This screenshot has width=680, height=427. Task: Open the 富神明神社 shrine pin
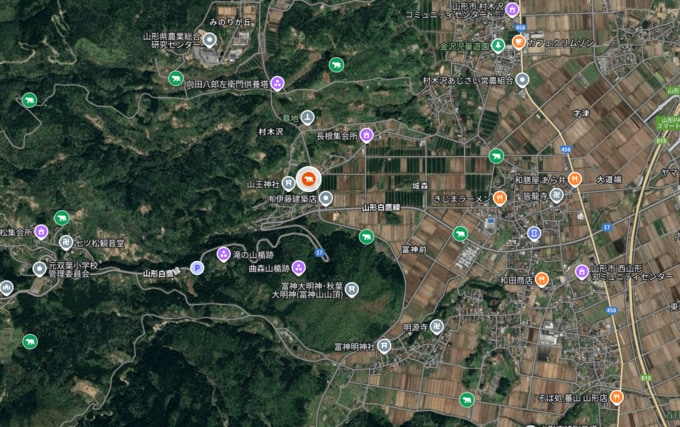click(383, 346)
